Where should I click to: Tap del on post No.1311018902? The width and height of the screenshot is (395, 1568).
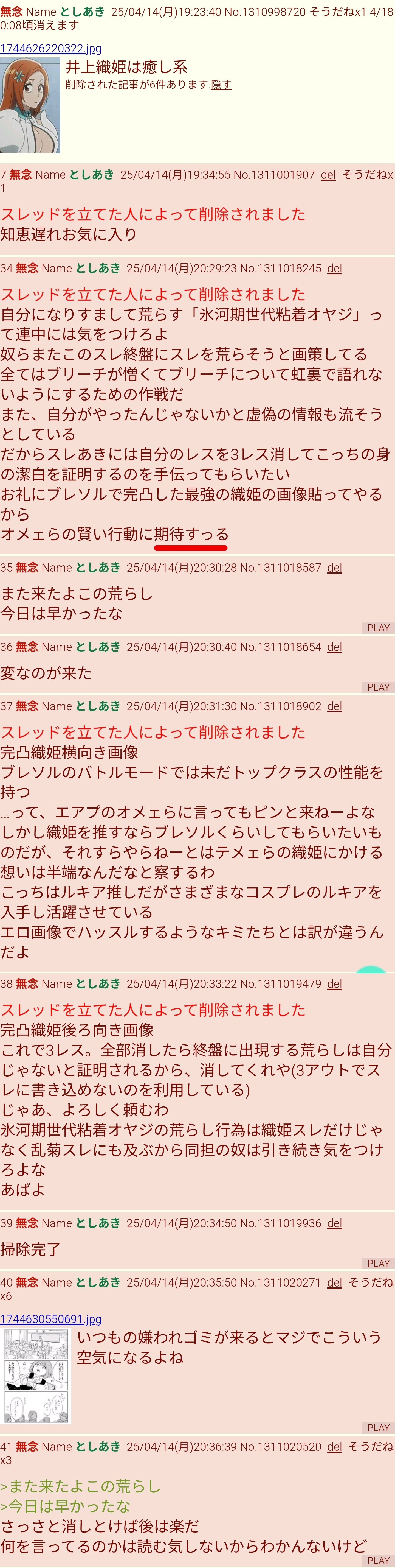[334, 707]
